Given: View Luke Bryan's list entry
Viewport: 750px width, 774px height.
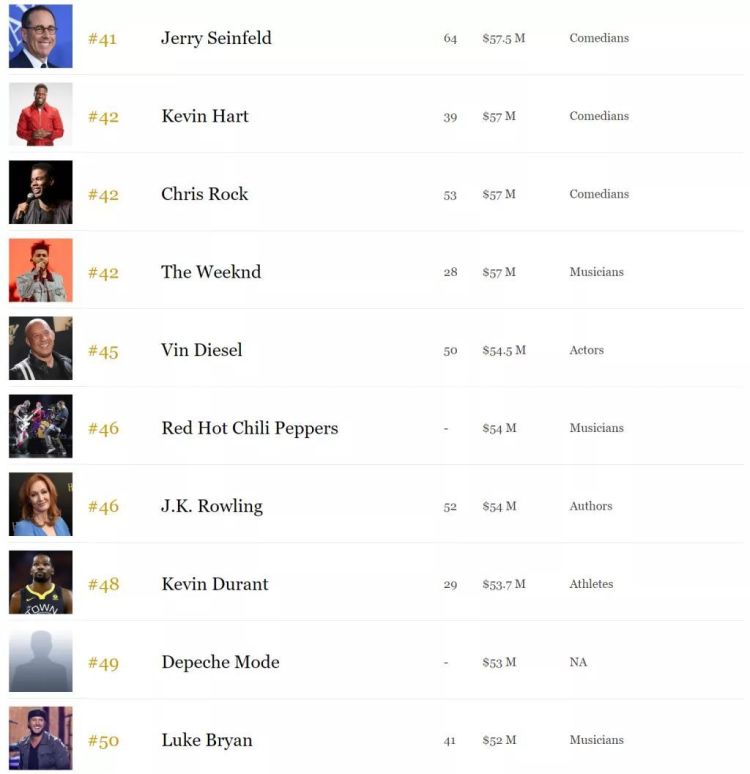Looking at the screenshot, I should 207,740.
